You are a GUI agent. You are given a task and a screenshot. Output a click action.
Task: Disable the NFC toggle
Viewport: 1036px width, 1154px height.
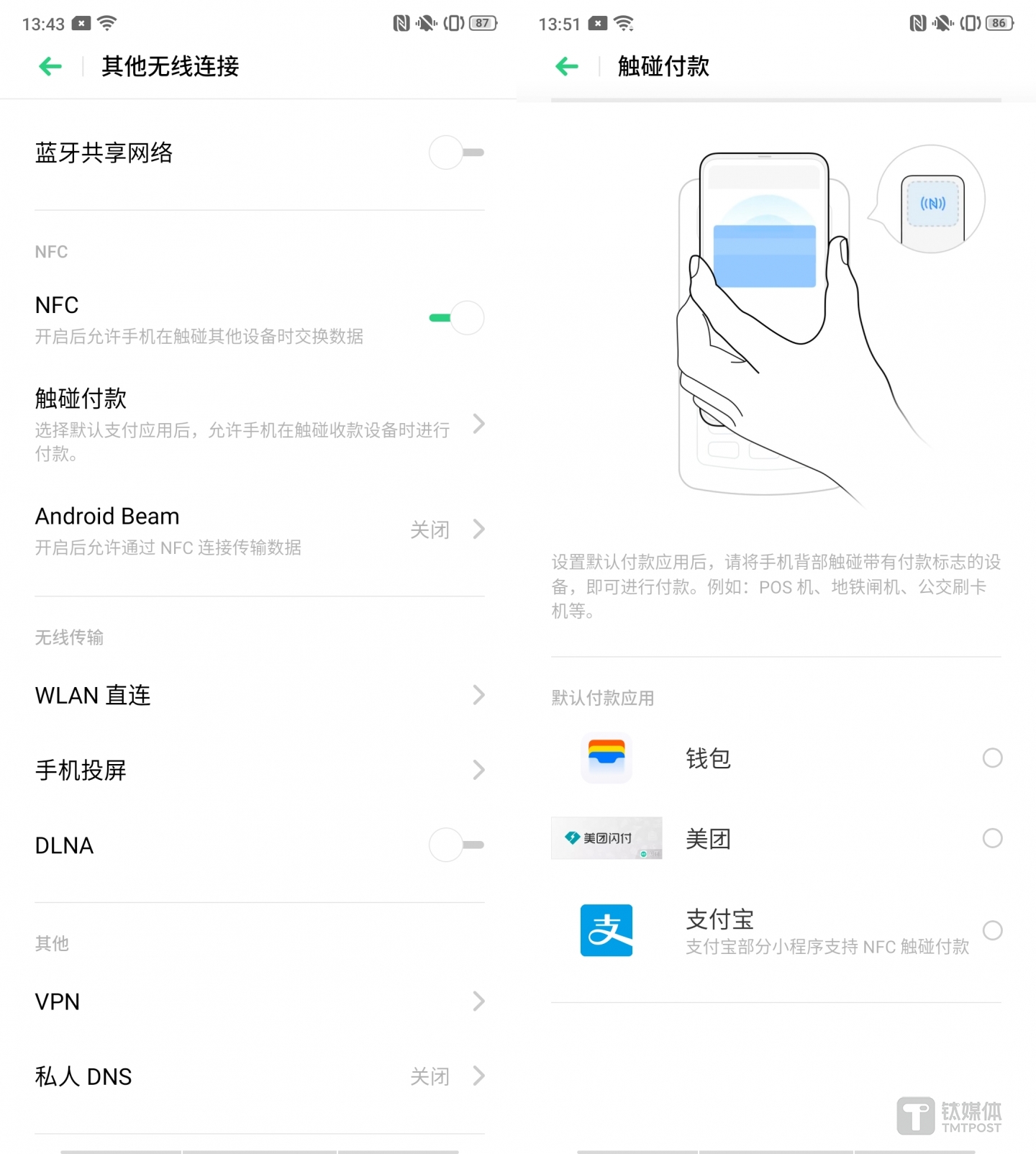(455, 317)
